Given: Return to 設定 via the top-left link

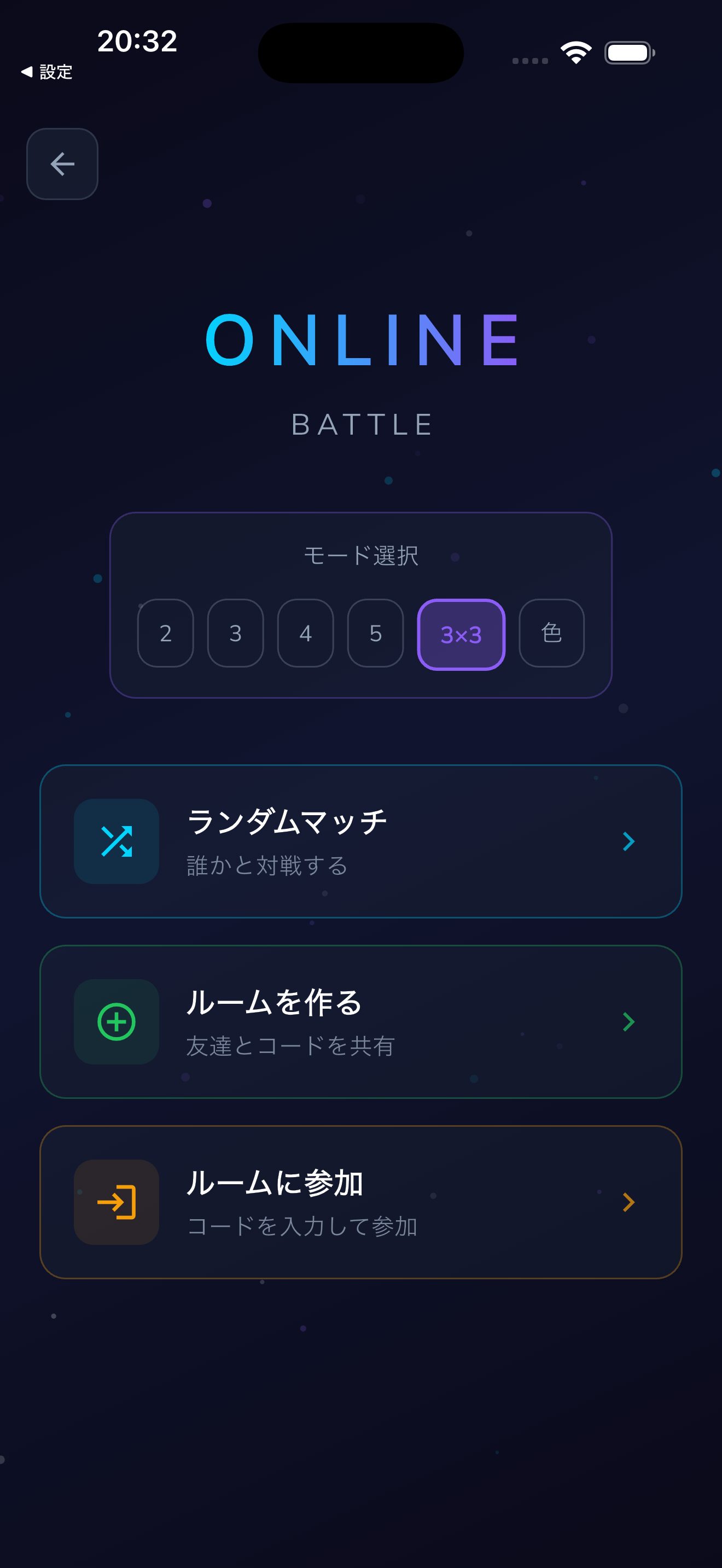Looking at the screenshot, I should (48, 72).
